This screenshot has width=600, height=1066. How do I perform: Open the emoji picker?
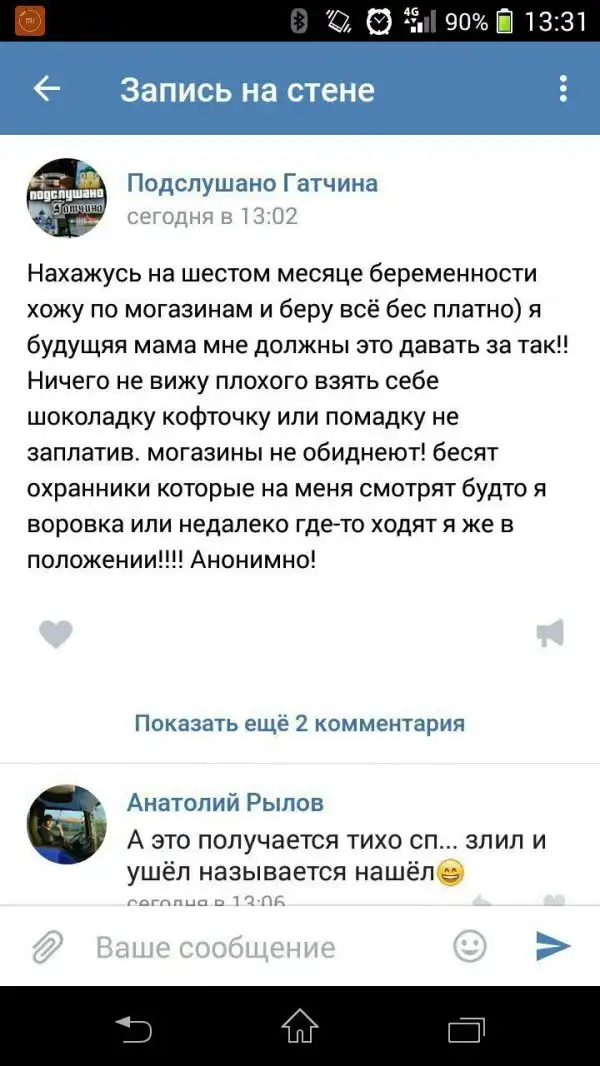tap(470, 945)
